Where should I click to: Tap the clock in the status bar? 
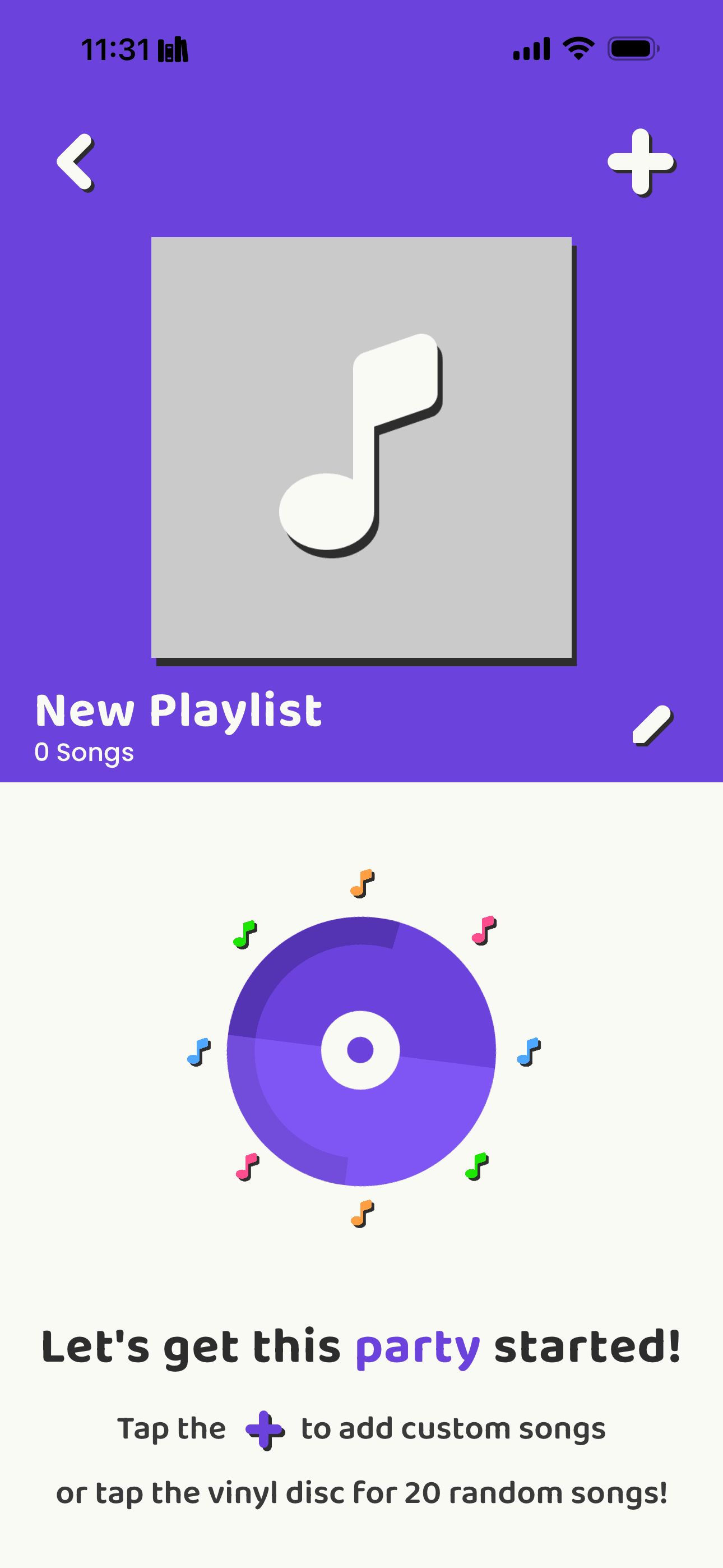pos(114,49)
